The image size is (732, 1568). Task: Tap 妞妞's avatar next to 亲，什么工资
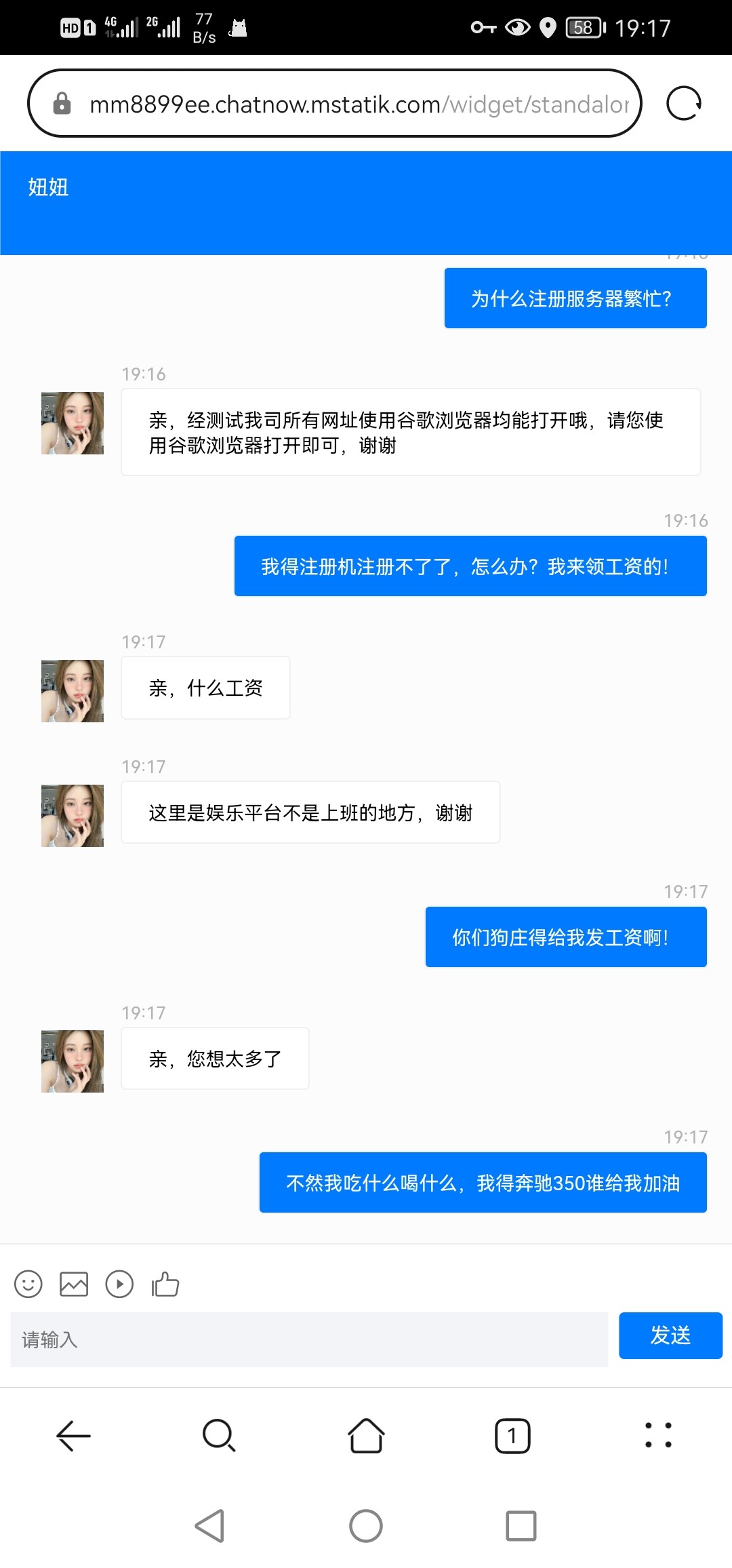click(x=72, y=690)
